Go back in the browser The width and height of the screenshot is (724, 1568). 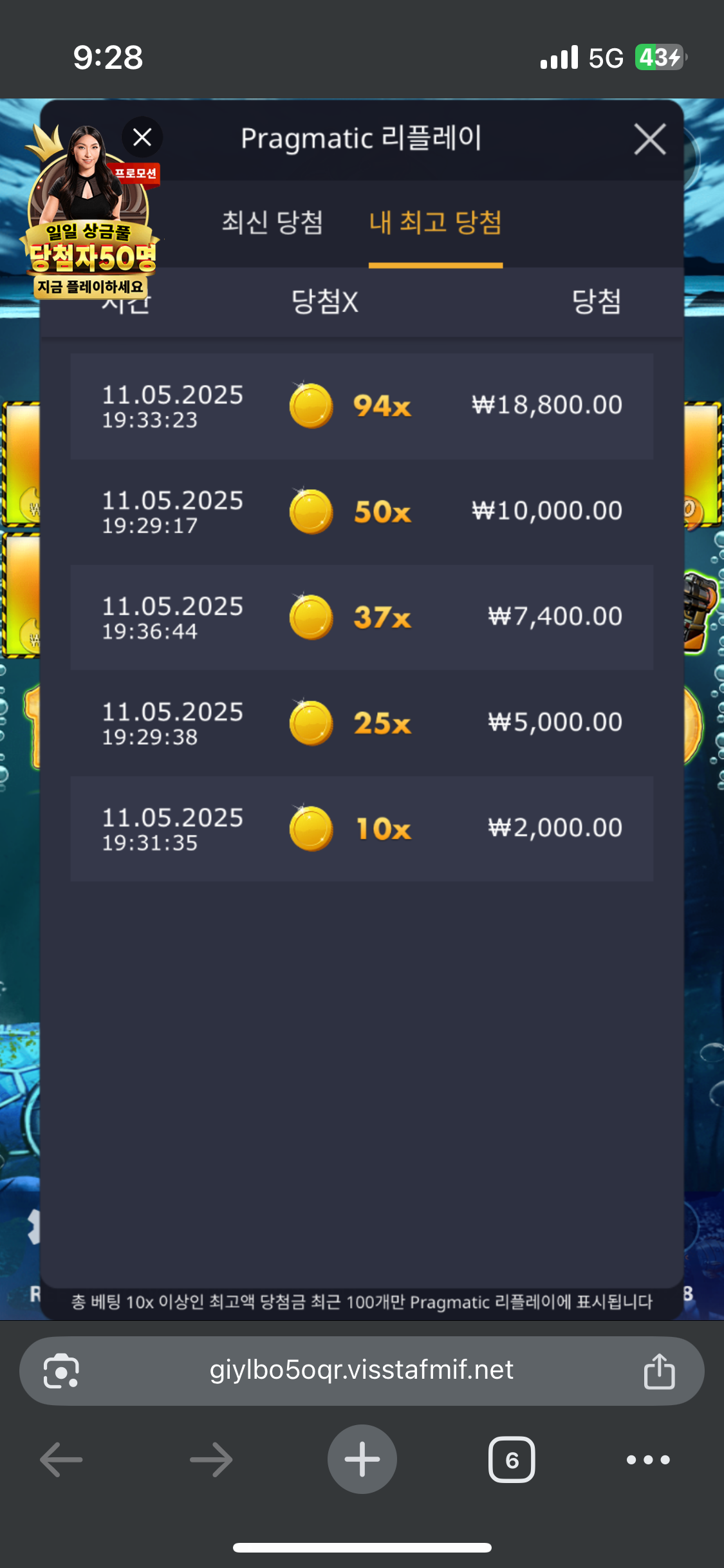point(61,1459)
